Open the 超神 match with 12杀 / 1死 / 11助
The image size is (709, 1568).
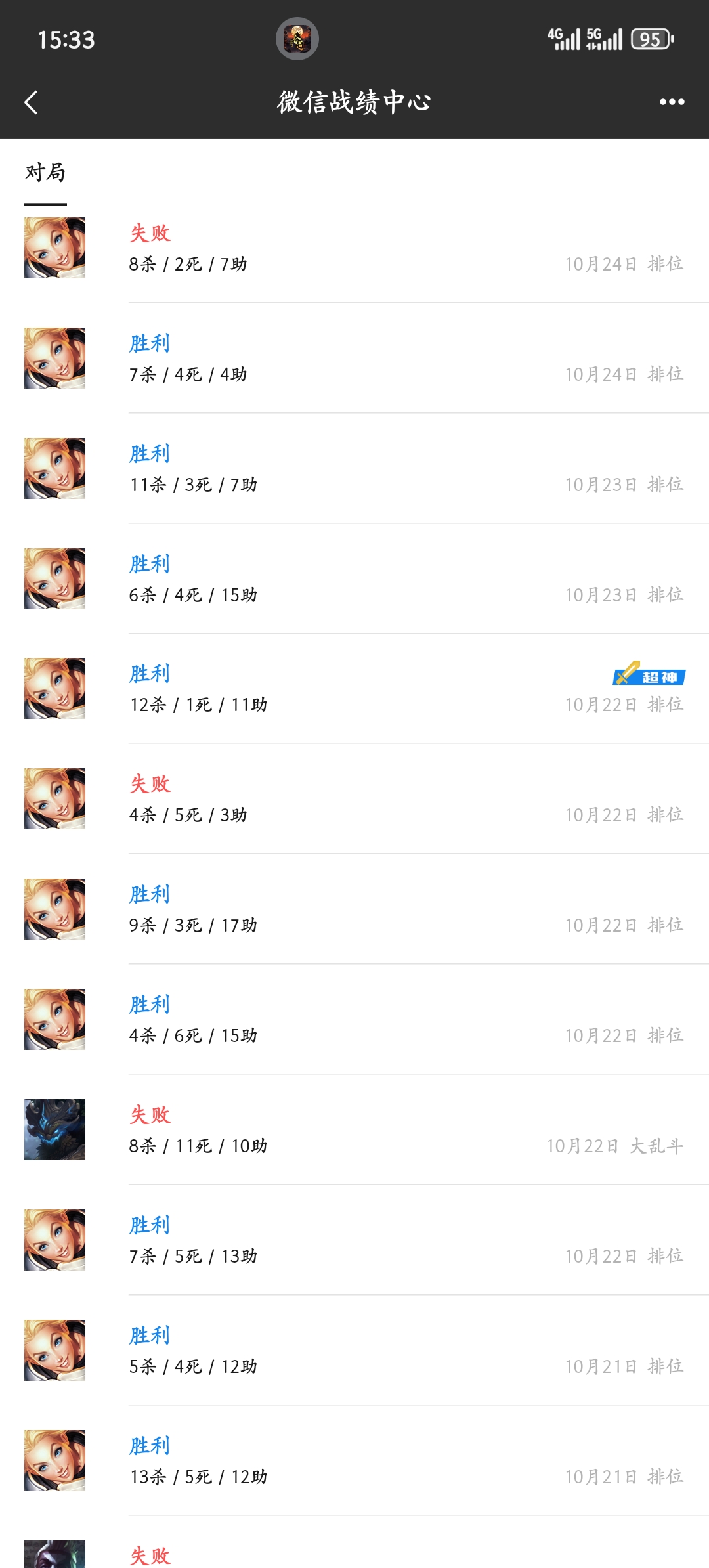click(x=354, y=689)
